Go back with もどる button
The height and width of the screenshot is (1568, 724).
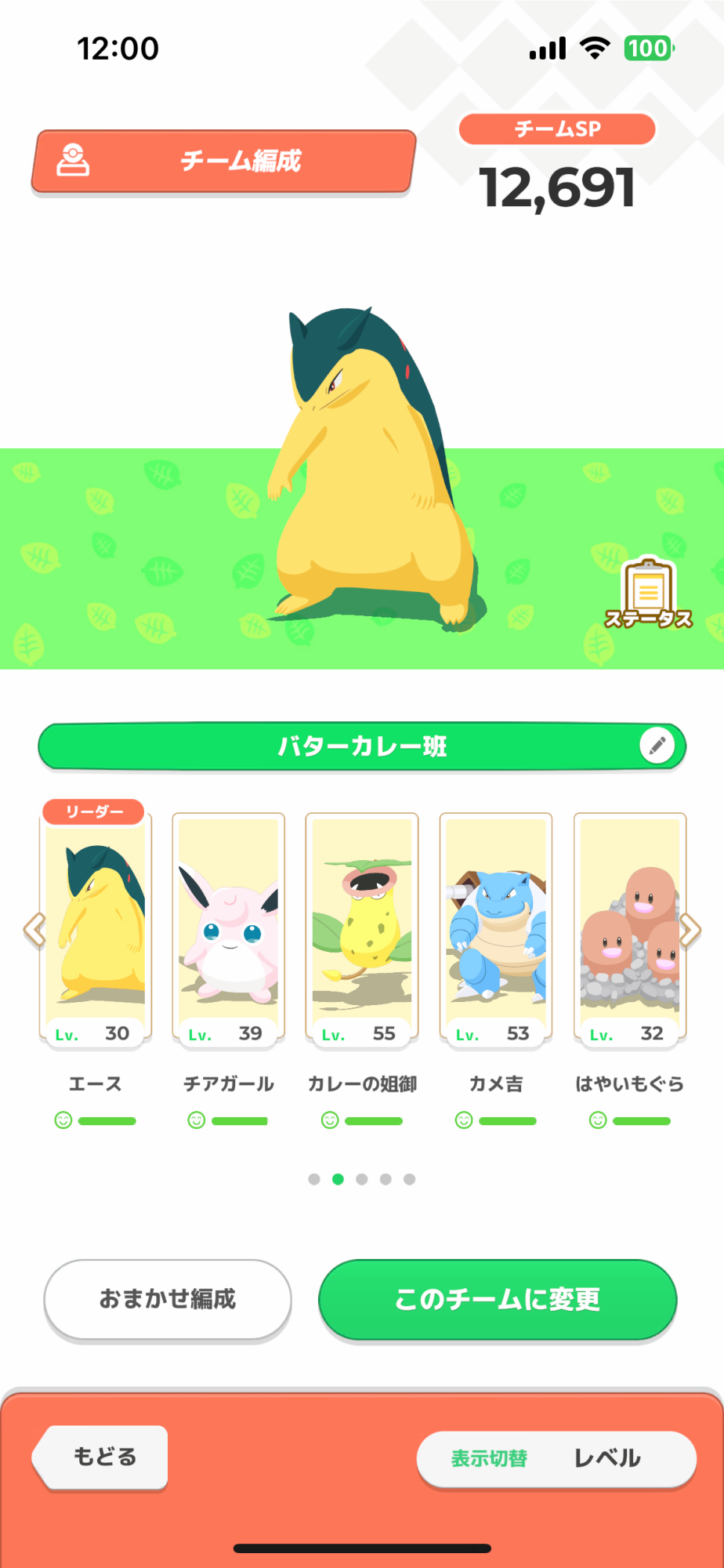(x=102, y=1457)
